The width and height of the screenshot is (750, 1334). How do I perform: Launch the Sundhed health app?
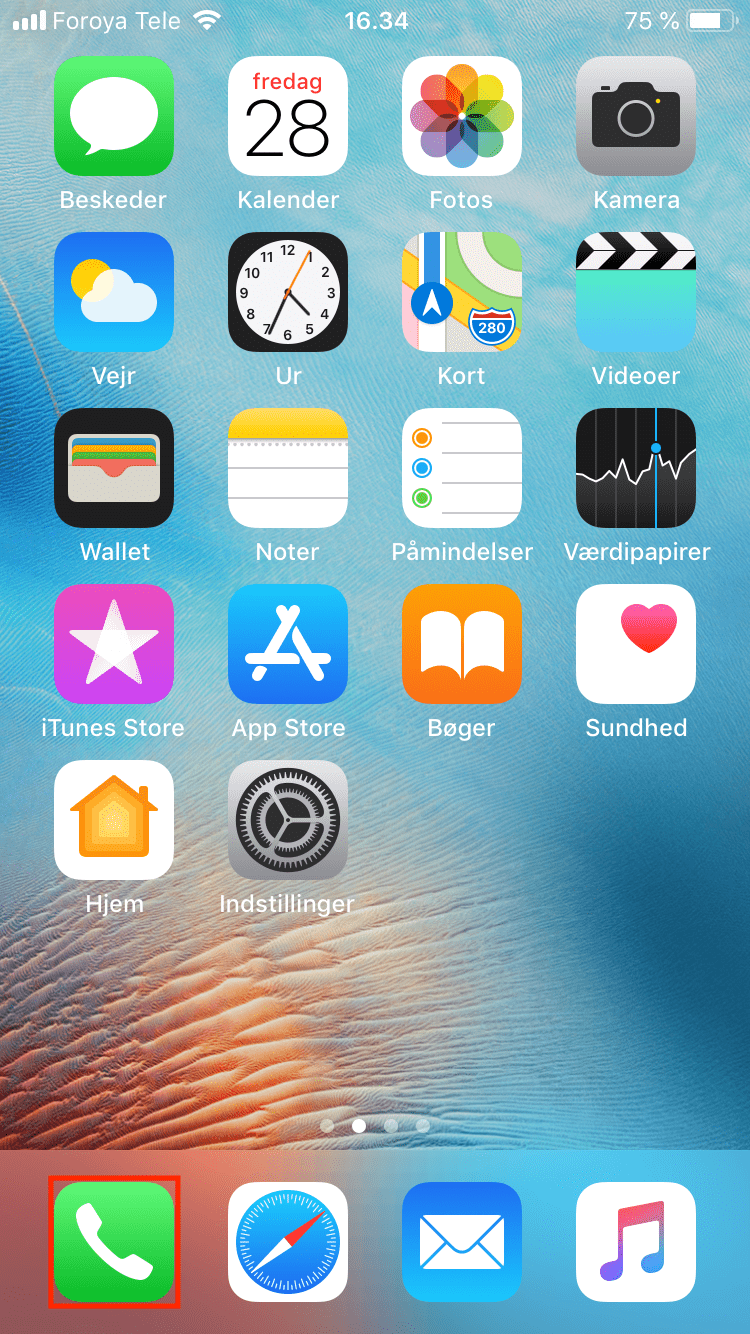tap(635, 644)
